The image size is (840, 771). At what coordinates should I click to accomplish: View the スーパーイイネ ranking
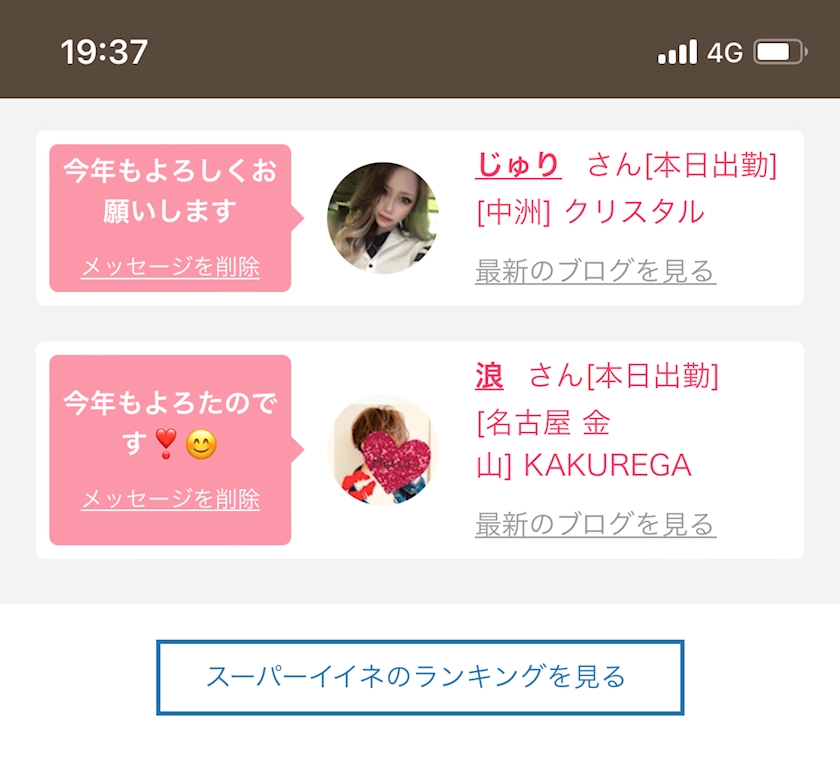click(420, 677)
